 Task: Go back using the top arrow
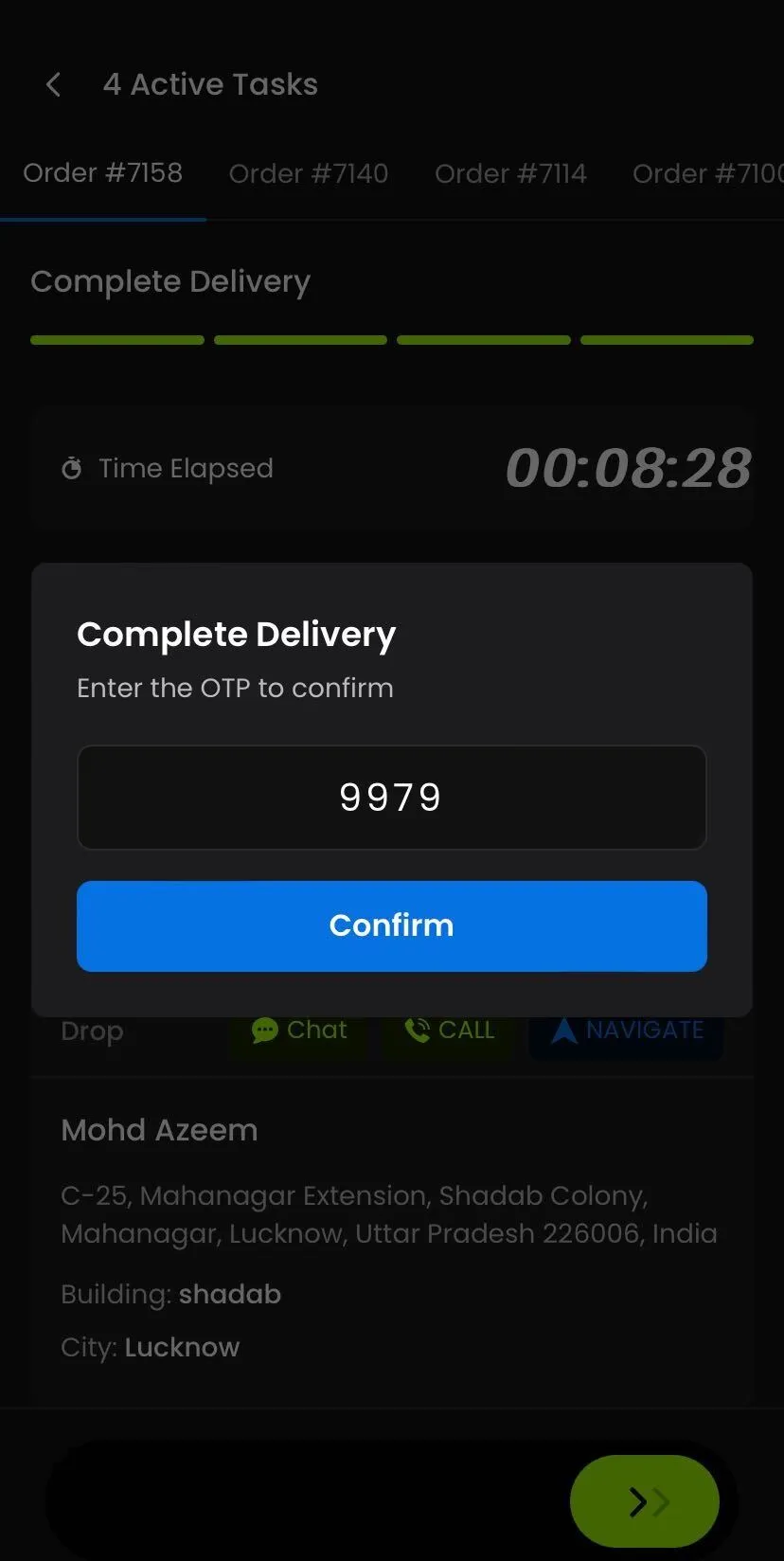[x=54, y=84]
